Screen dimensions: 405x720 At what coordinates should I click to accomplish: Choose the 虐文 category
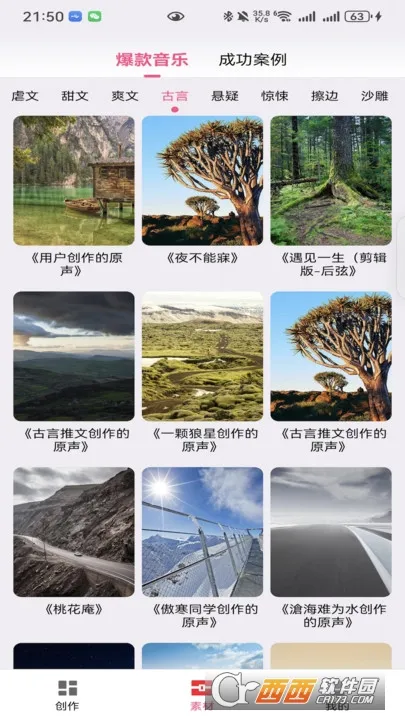[x=25, y=96]
